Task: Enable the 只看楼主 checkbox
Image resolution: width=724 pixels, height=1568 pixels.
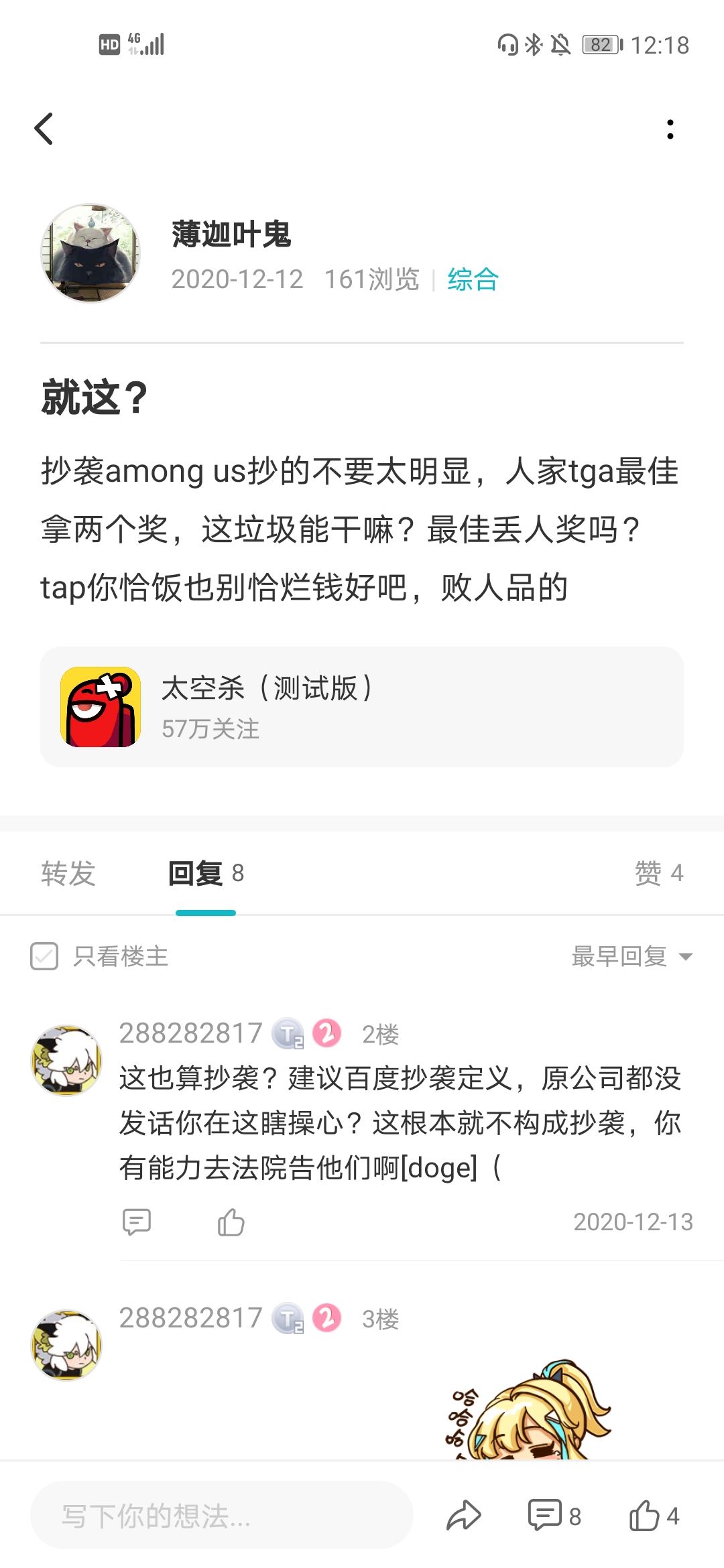Action: click(x=44, y=957)
